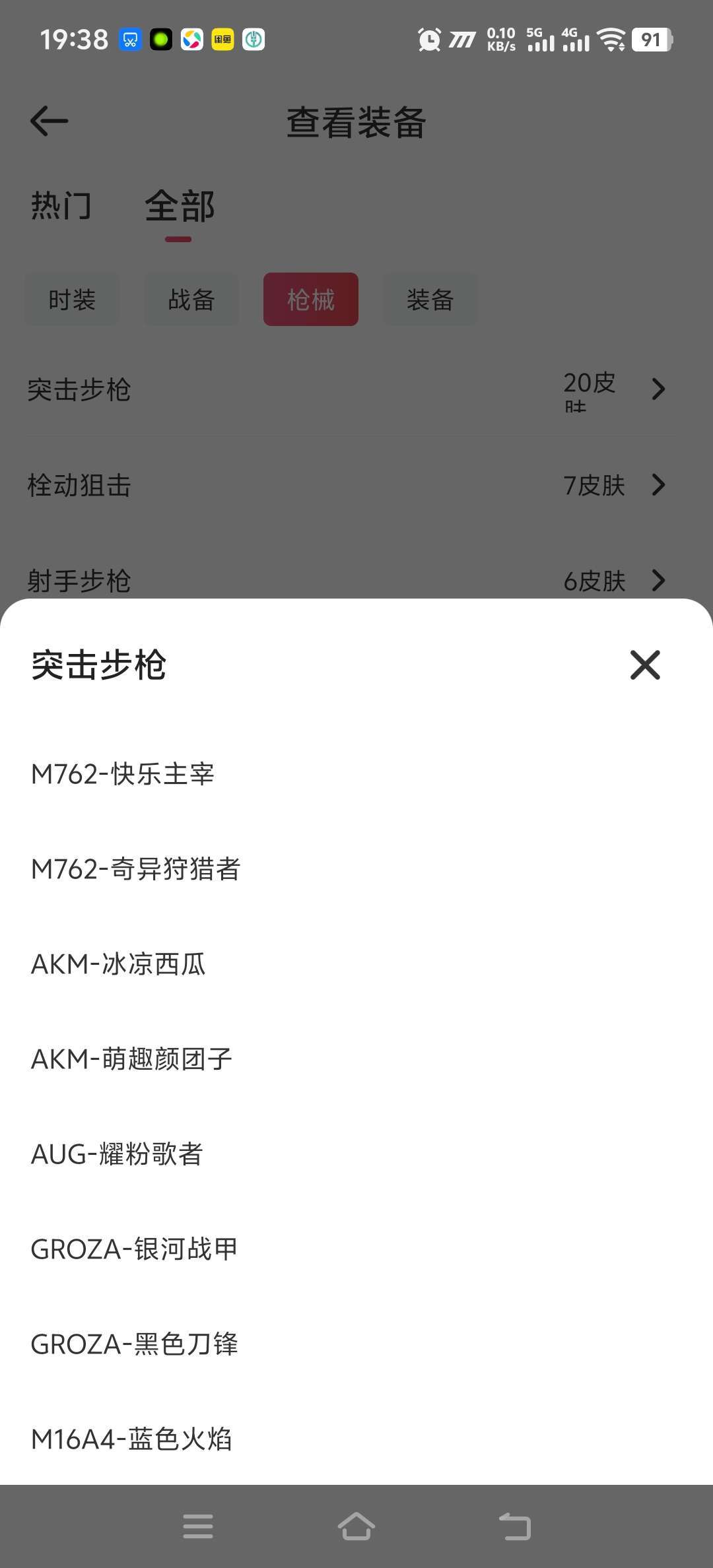Expand the 栓动狙击 category row
The height and width of the screenshot is (1568, 713).
pyautogui.click(x=356, y=485)
